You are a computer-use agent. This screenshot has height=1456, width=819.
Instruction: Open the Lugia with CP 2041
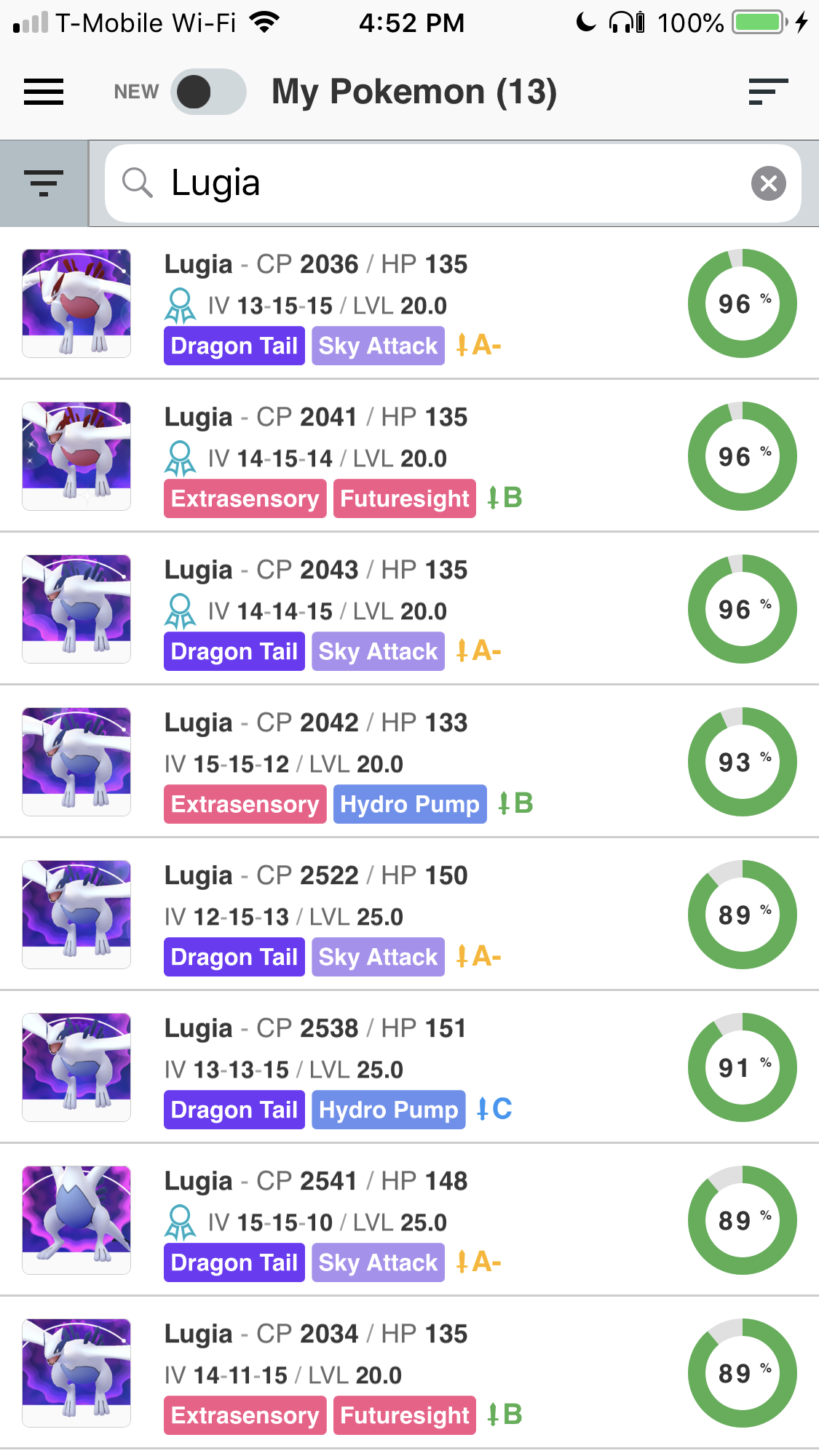pyautogui.click(x=409, y=456)
